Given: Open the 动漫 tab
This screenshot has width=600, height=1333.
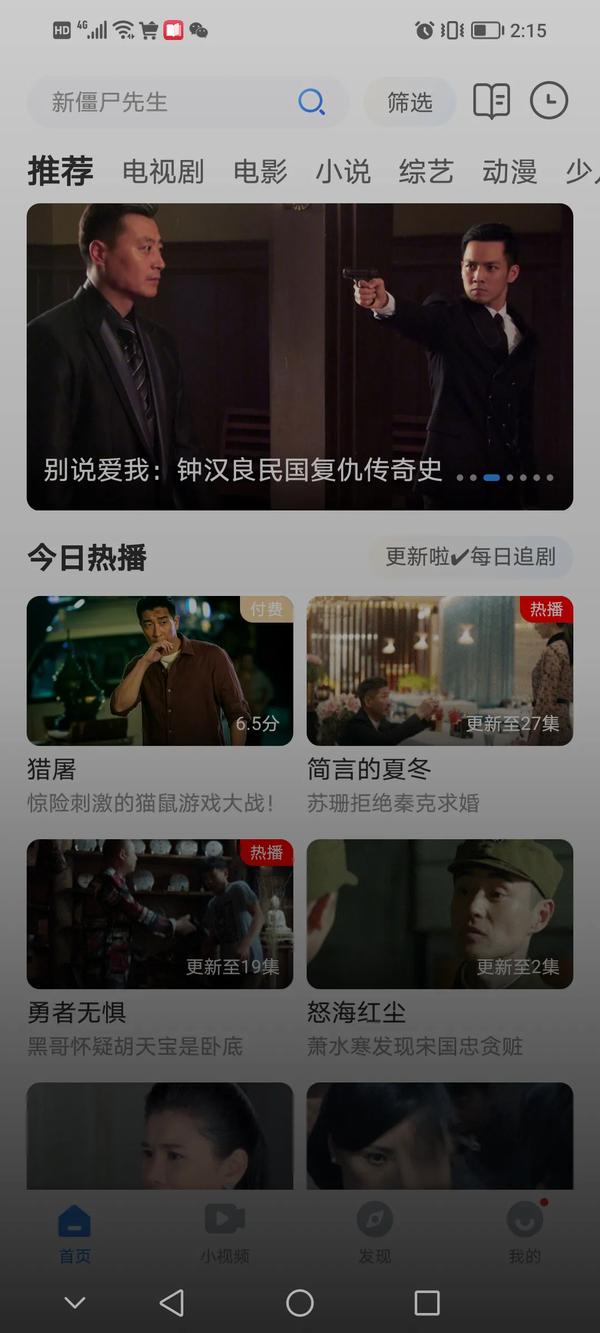Looking at the screenshot, I should click(509, 172).
